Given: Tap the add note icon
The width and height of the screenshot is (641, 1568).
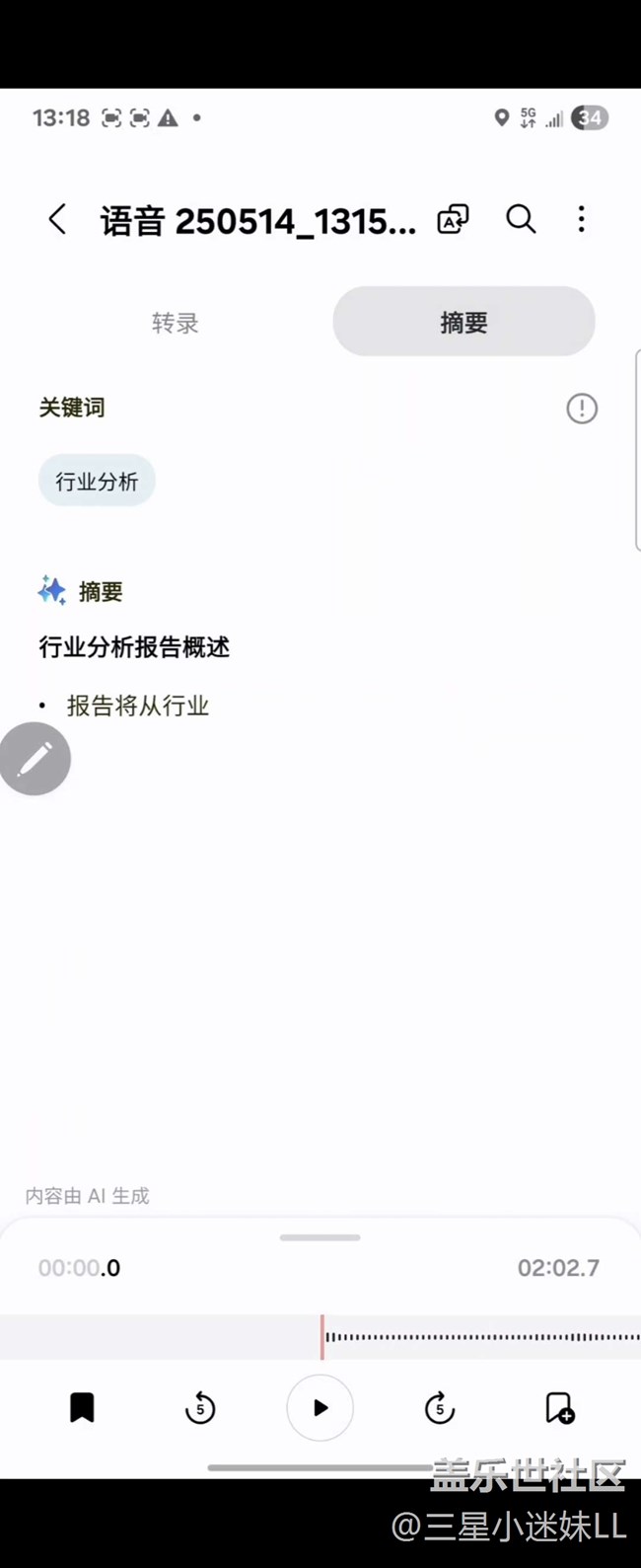Looking at the screenshot, I should pos(559,1408).
